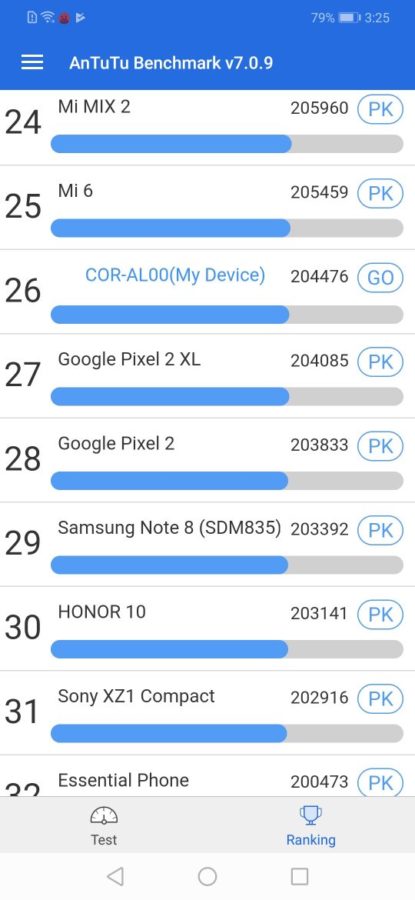Tap PK next to Sony XZ1 Compact
Viewport: 415px width, 900px height.
(381, 699)
